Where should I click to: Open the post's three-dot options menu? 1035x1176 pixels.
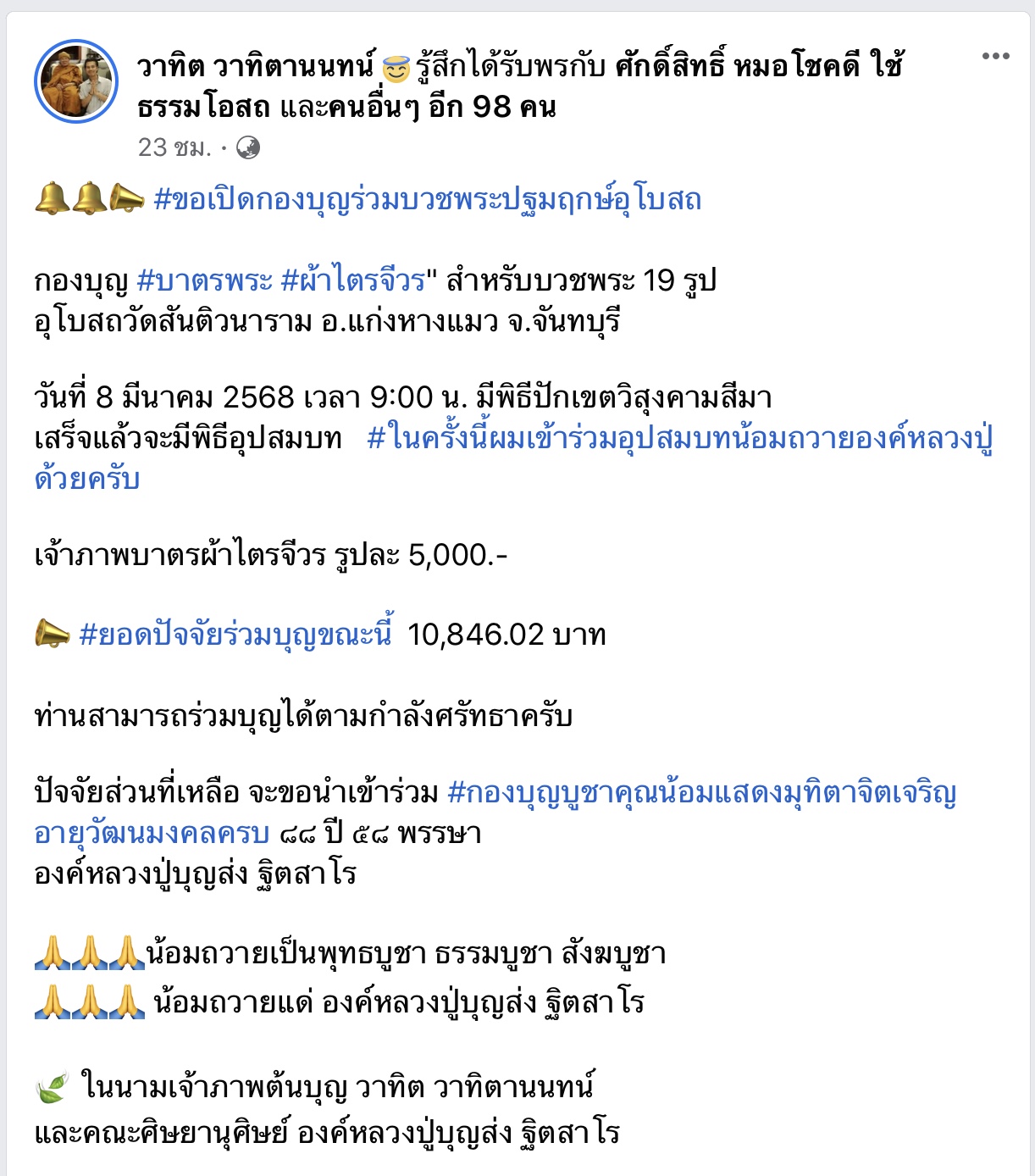995,57
